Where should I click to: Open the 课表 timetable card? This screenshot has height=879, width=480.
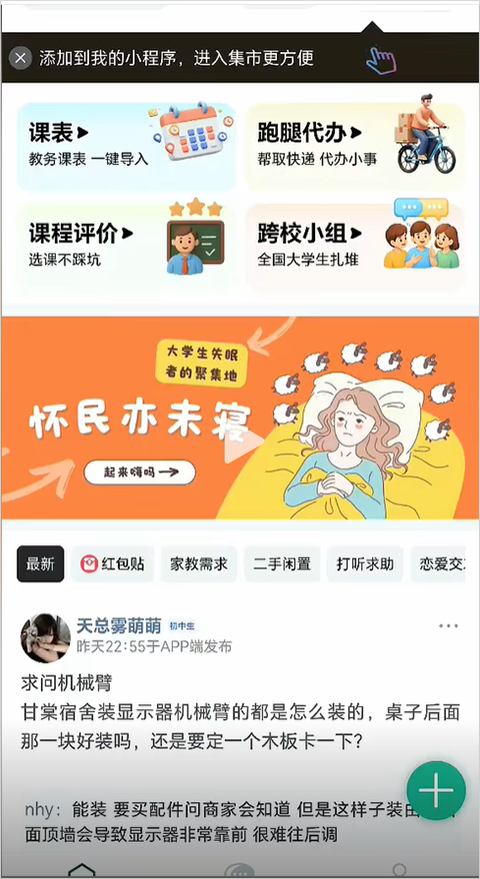click(126, 147)
